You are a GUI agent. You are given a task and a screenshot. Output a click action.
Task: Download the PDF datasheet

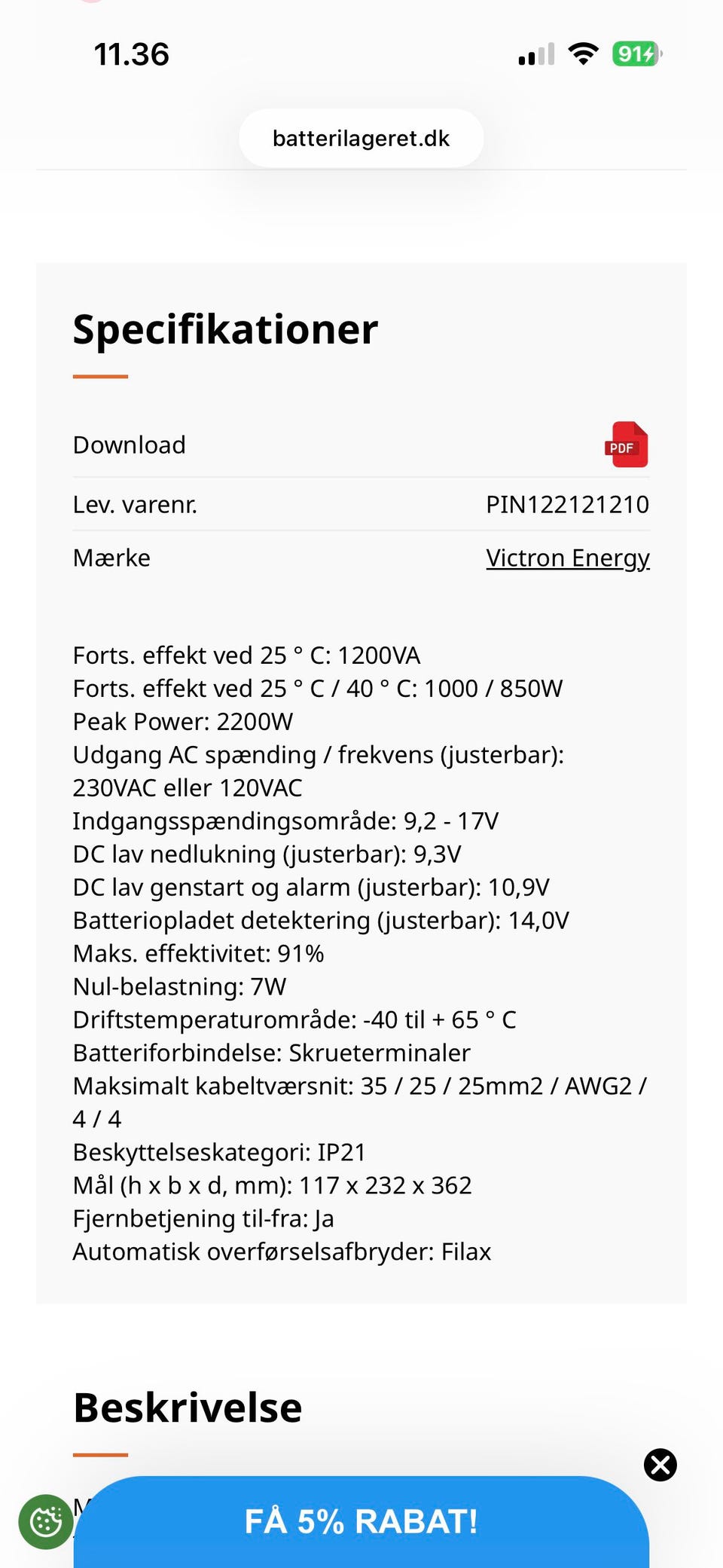point(626,445)
